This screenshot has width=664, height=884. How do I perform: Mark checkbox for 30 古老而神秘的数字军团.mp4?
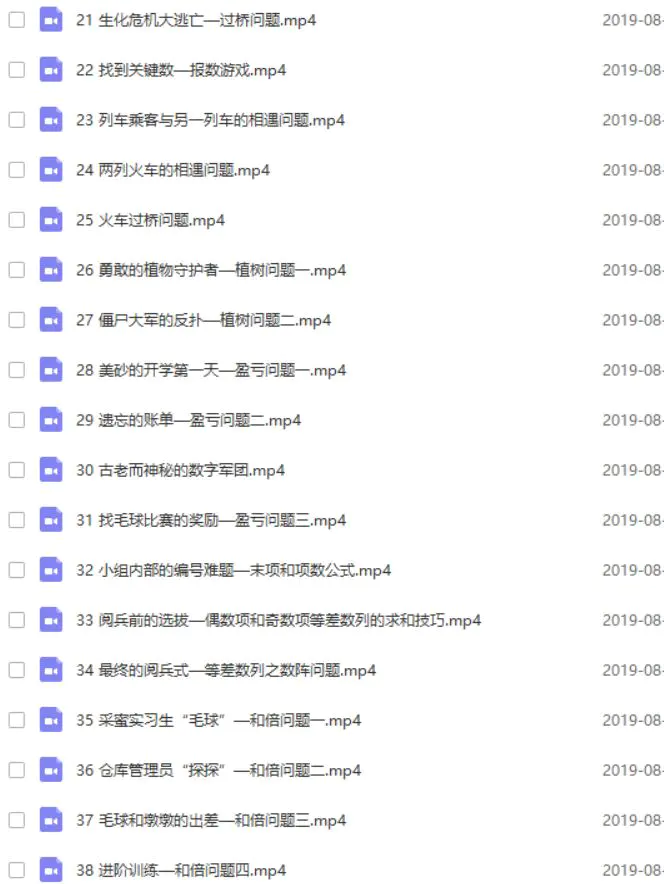tap(16, 470)
